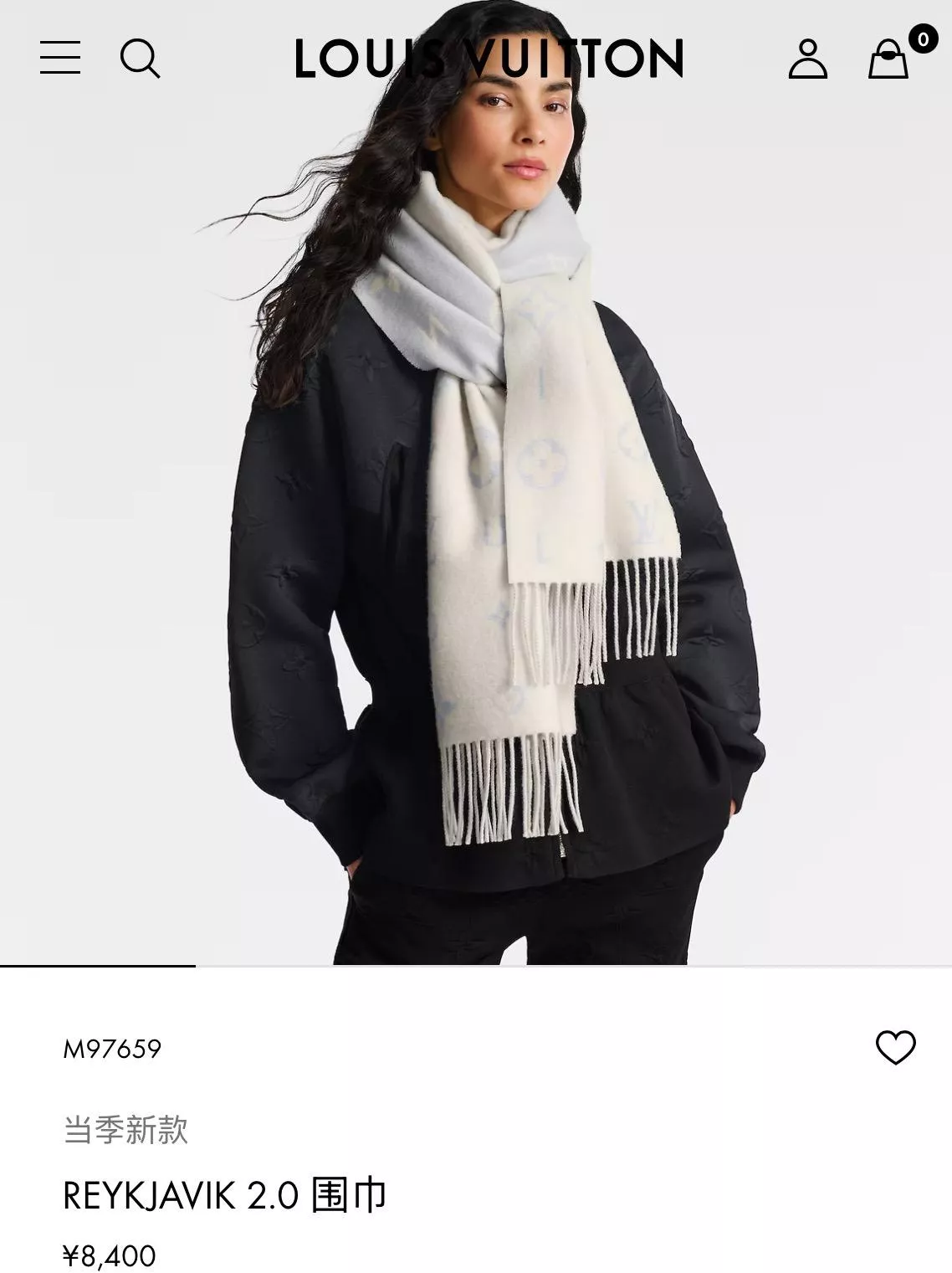Screen dimensions: 952x1273
Task: Open the search icon
Action: point(140,59)
